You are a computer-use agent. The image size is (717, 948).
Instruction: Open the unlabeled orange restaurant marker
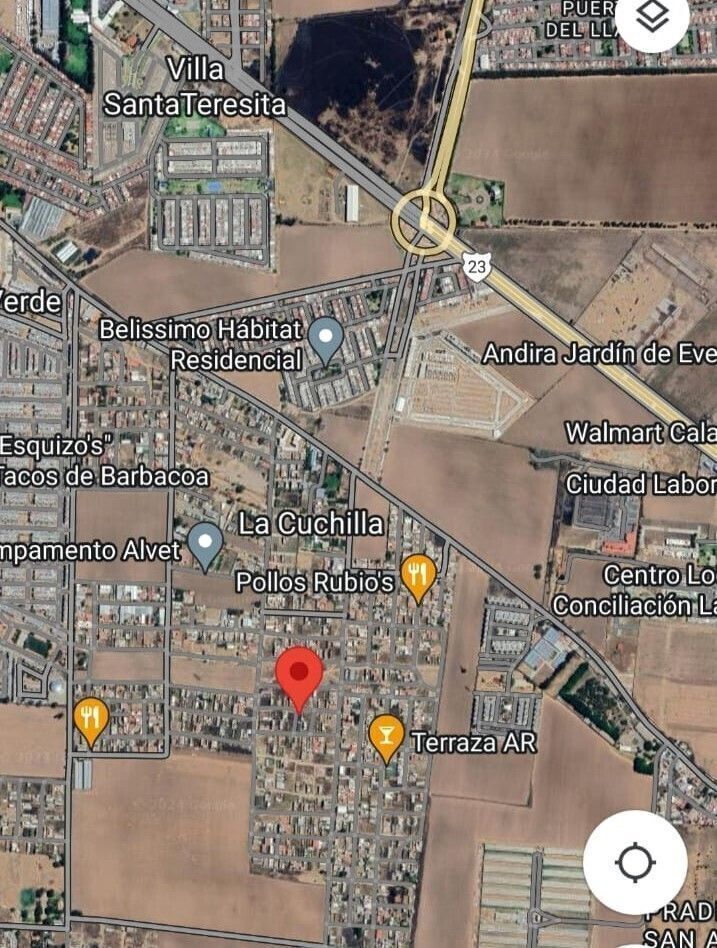pyautogui.click(x=91, y=719)
